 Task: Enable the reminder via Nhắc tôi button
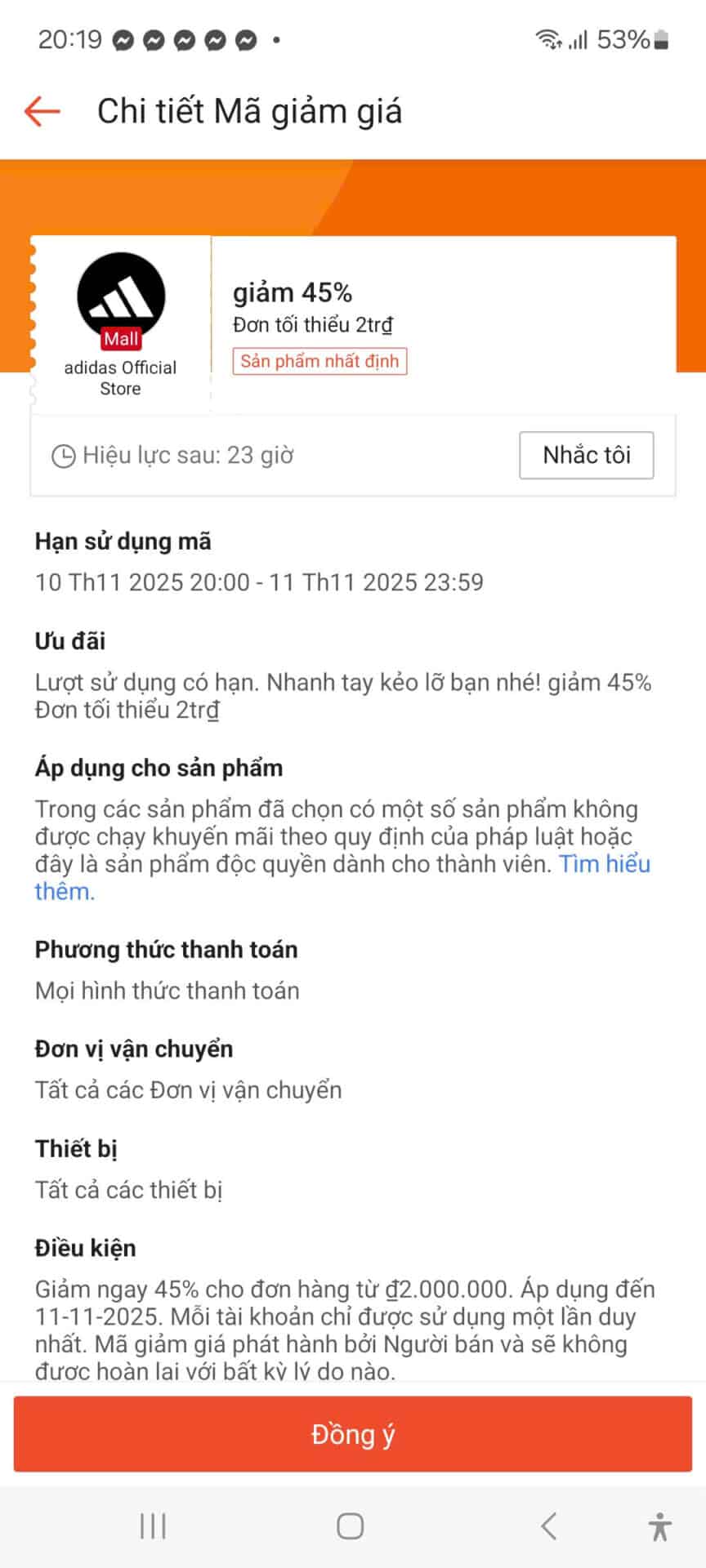(586, 455)
